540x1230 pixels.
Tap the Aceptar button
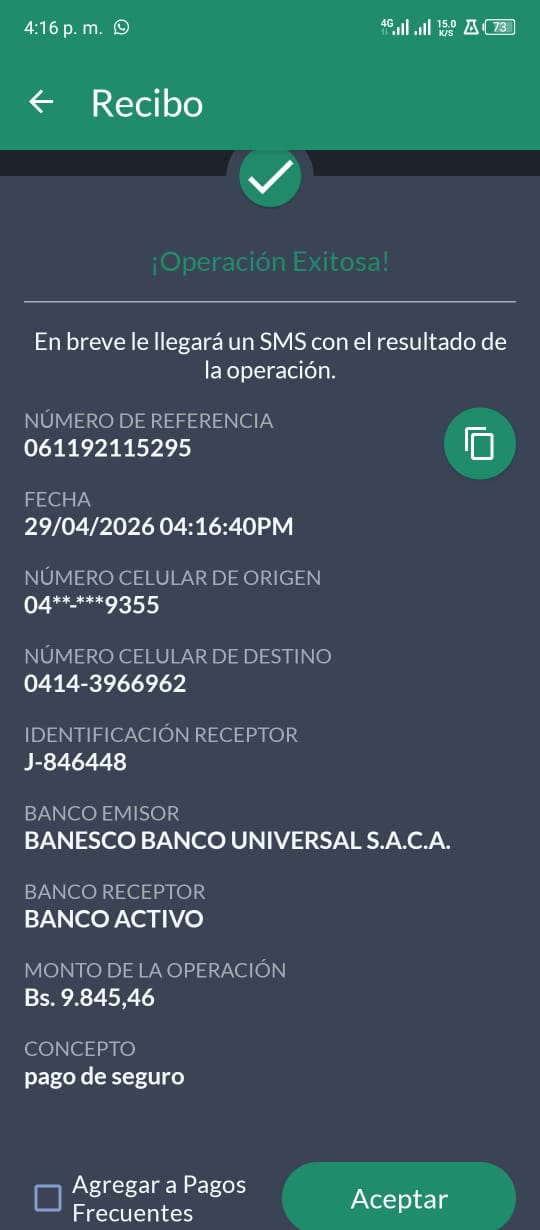(x=399, y=1198)
